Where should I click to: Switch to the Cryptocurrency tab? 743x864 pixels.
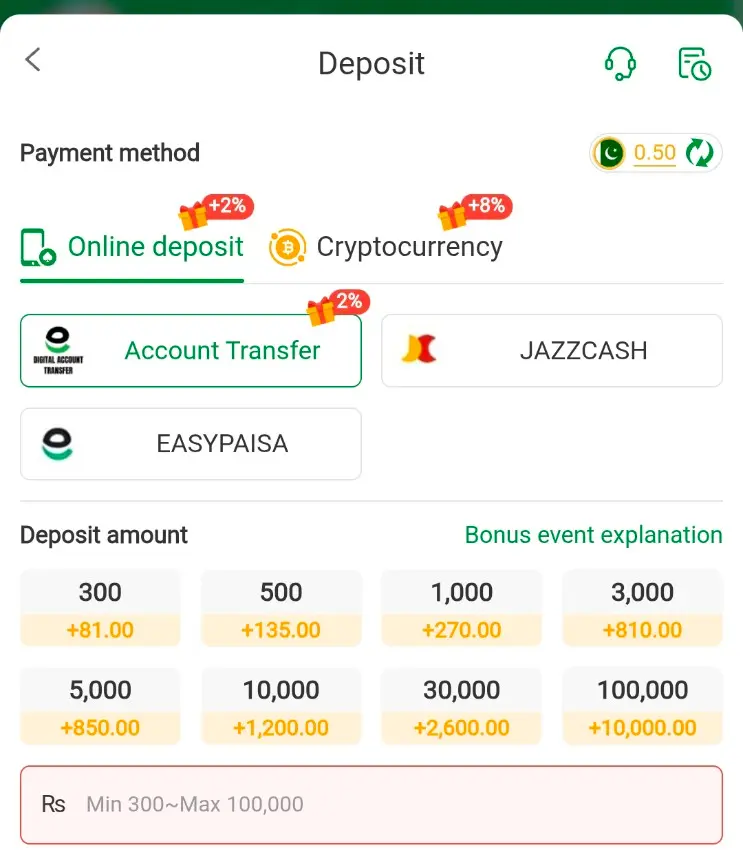point(386,247)
